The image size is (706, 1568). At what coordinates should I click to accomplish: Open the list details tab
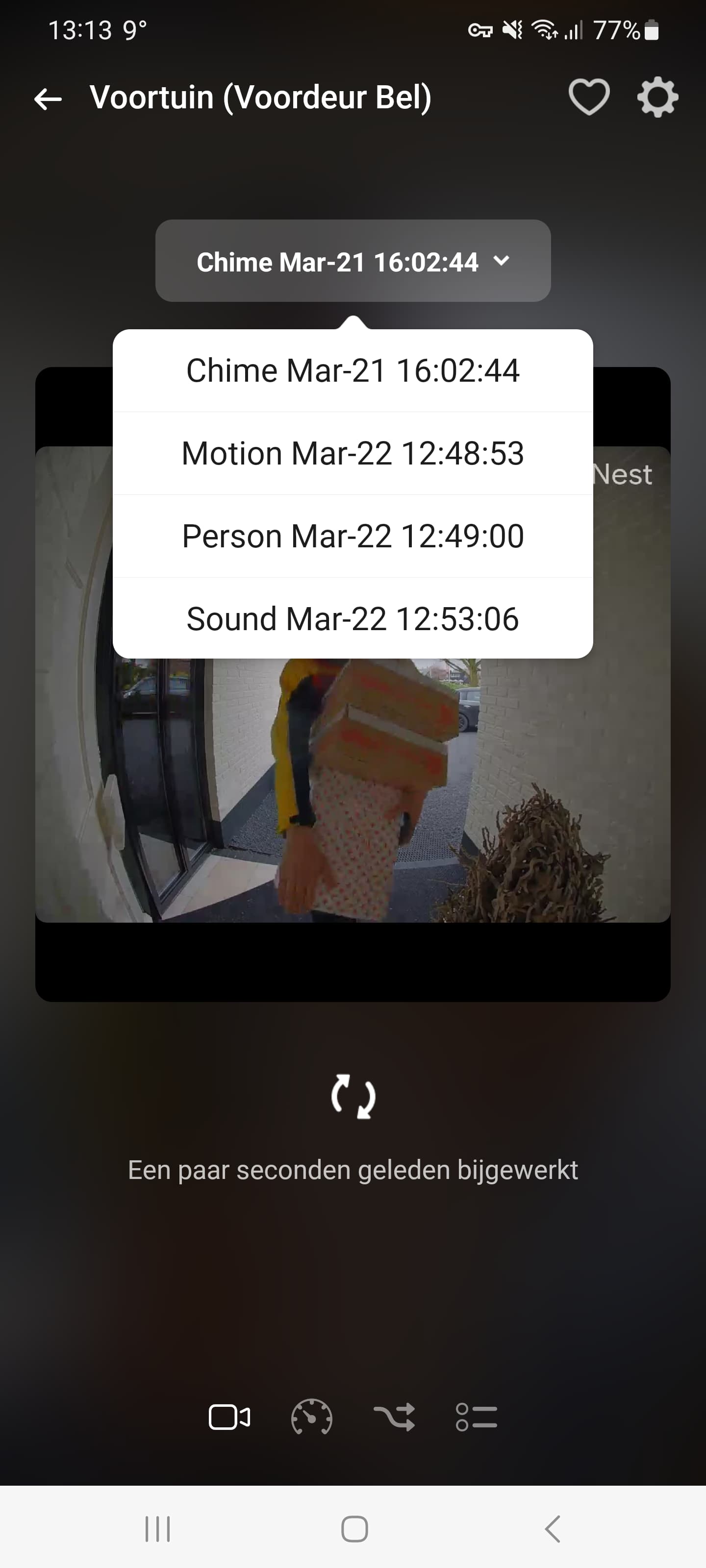click(x=477, y=1417)
